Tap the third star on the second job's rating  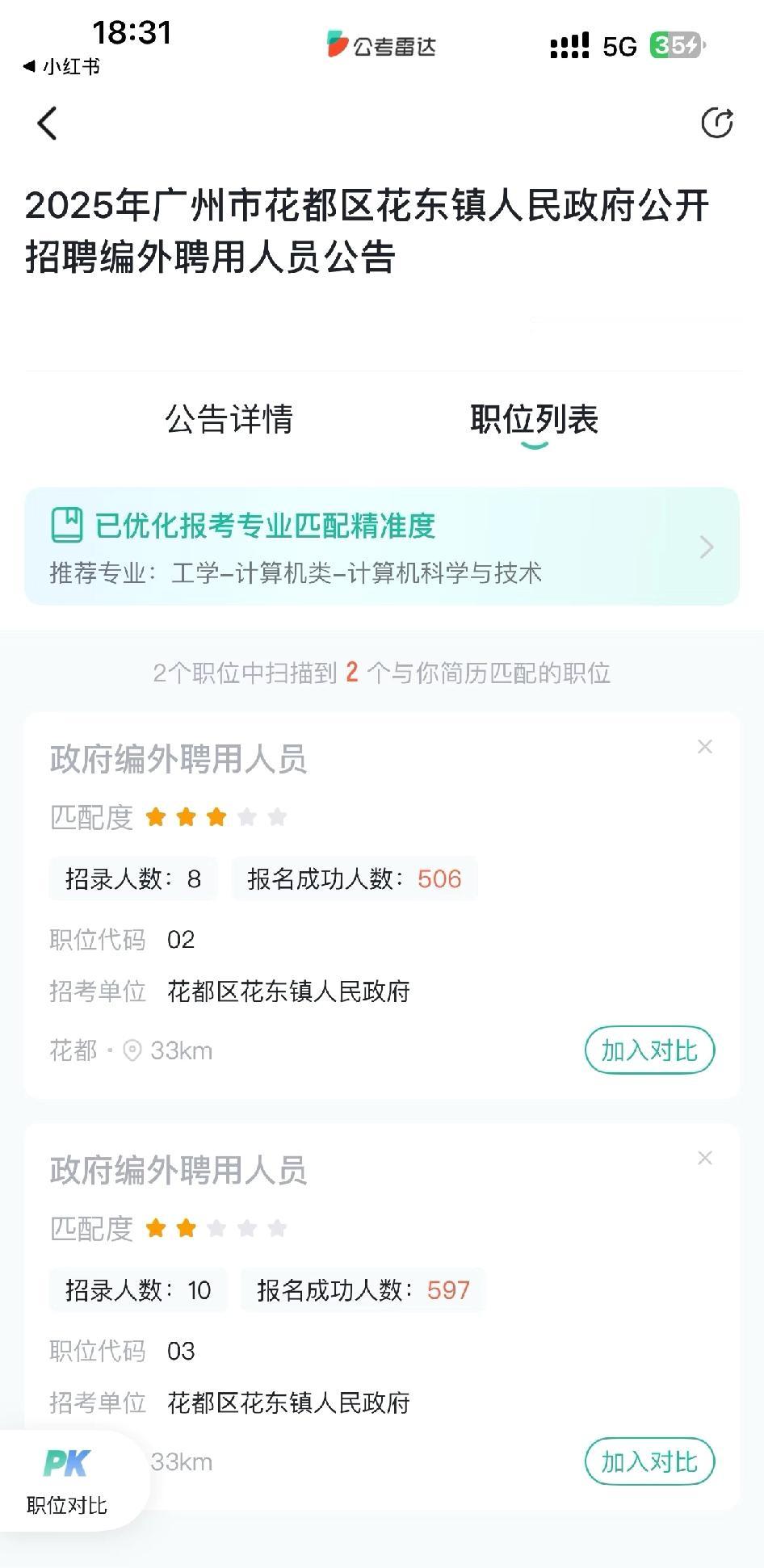(x=216, y=1228)
